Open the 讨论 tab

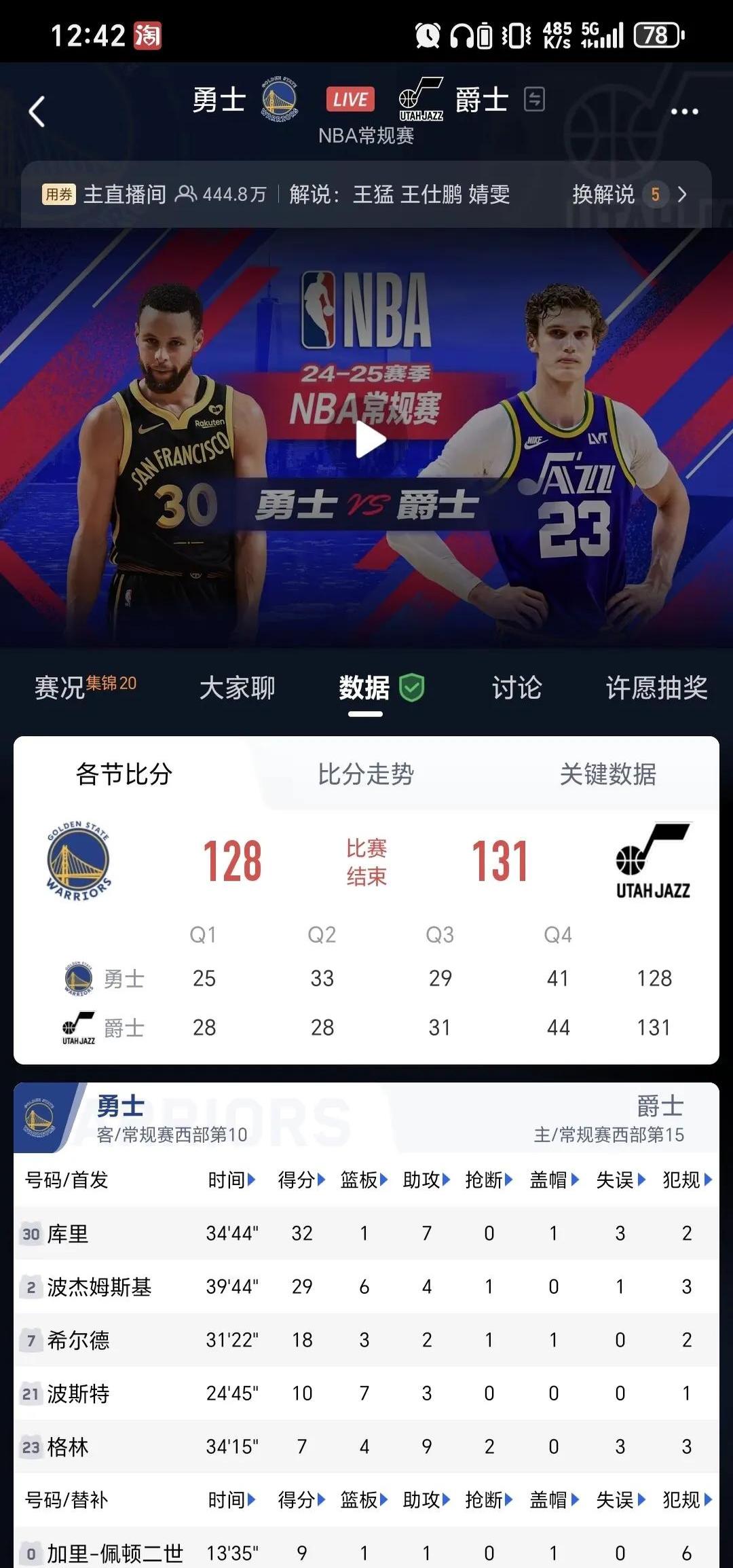click(518, 688)
